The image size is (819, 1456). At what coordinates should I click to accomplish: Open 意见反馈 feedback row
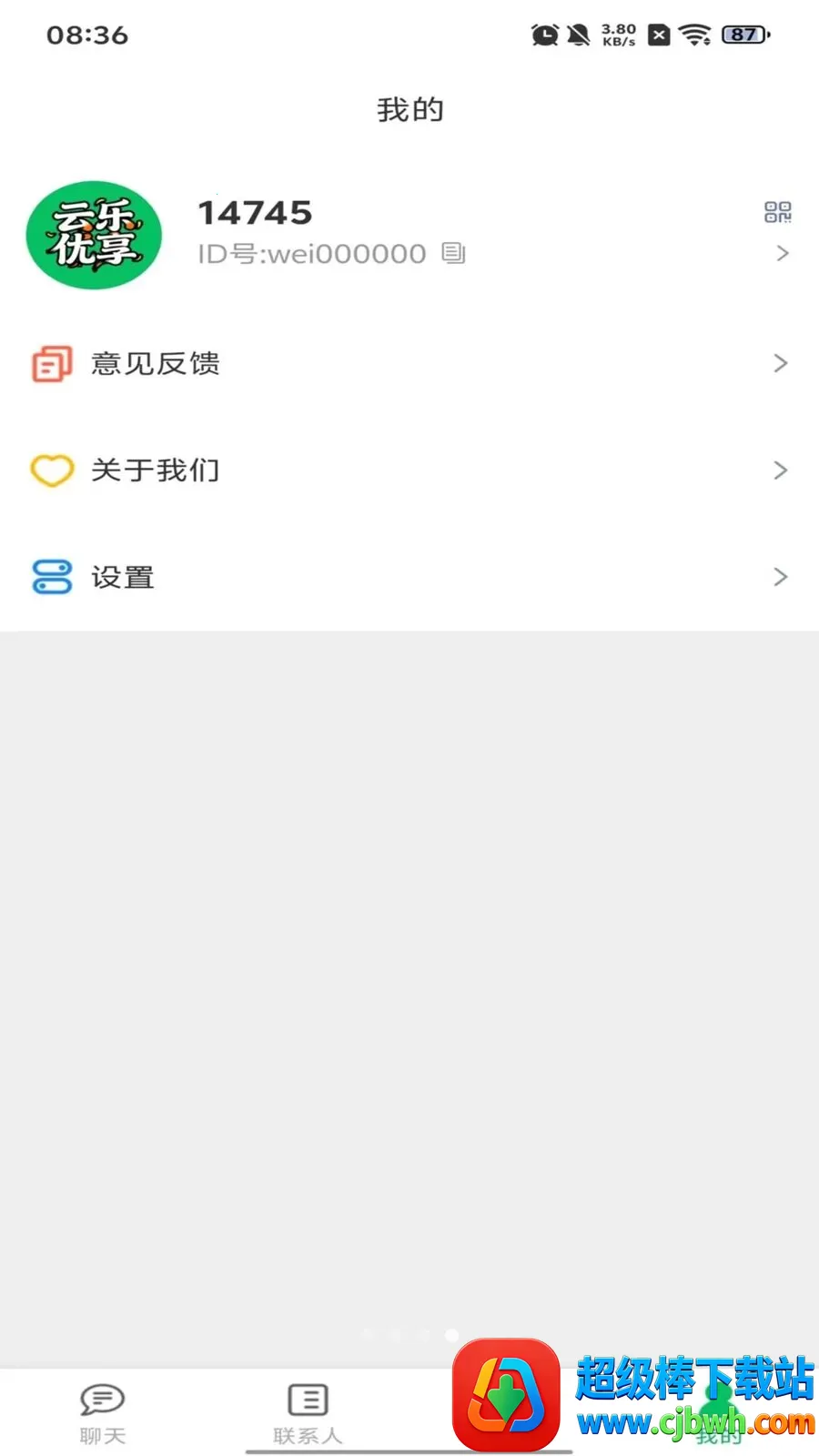click(409, 364)
